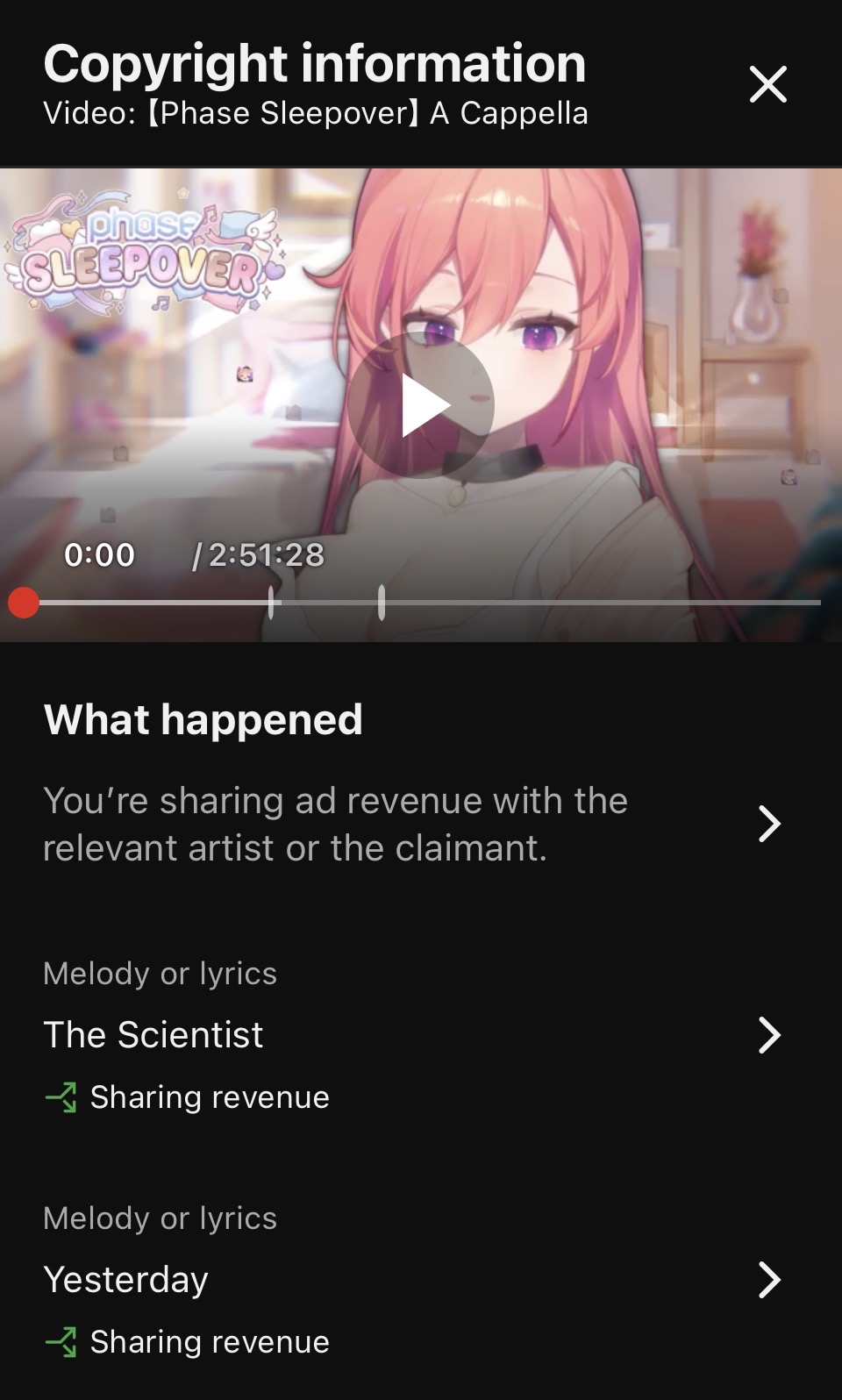Screen dimensions: 842x1400
Task: Play the Phase Sleepover video
Action: click(421, 405)
